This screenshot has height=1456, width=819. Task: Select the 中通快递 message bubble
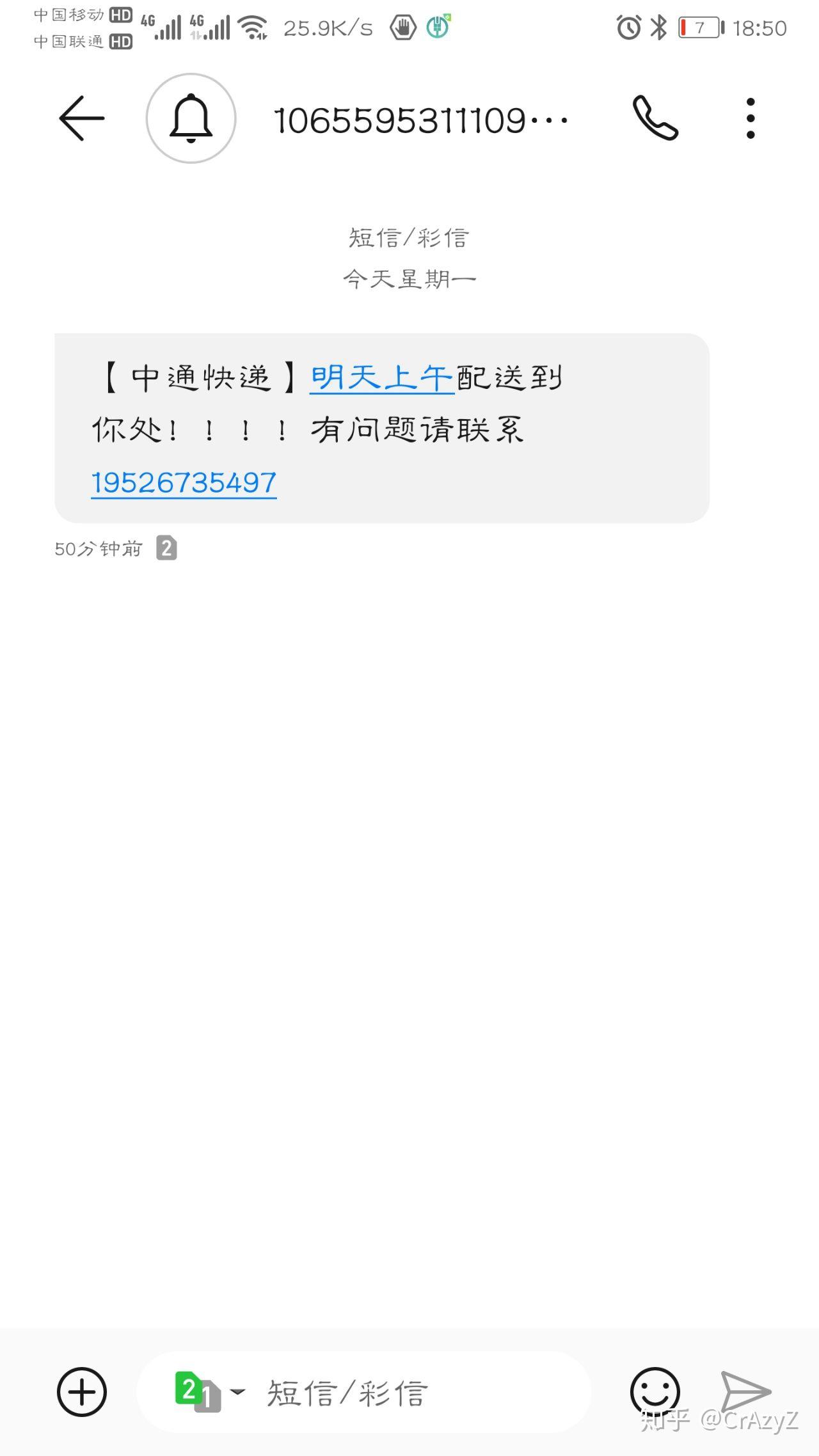[x=381, y=429]
